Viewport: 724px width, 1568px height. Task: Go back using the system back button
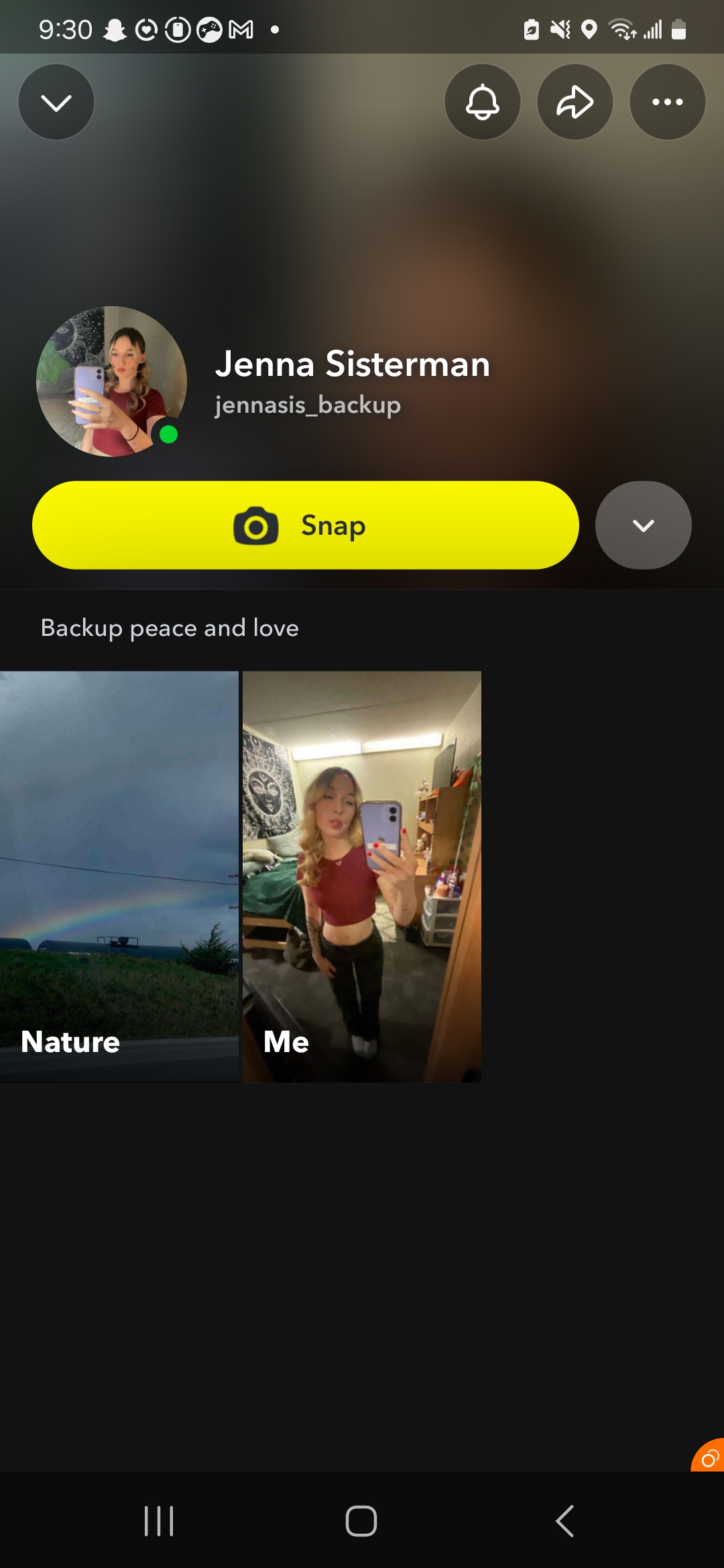click(x=564, y=1520)
